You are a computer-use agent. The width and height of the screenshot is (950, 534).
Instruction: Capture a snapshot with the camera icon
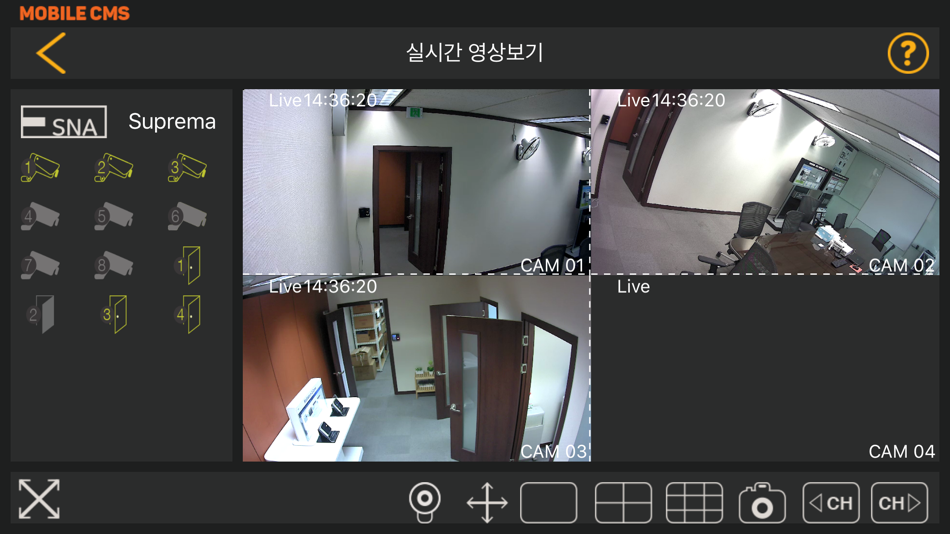pos(762,502)
